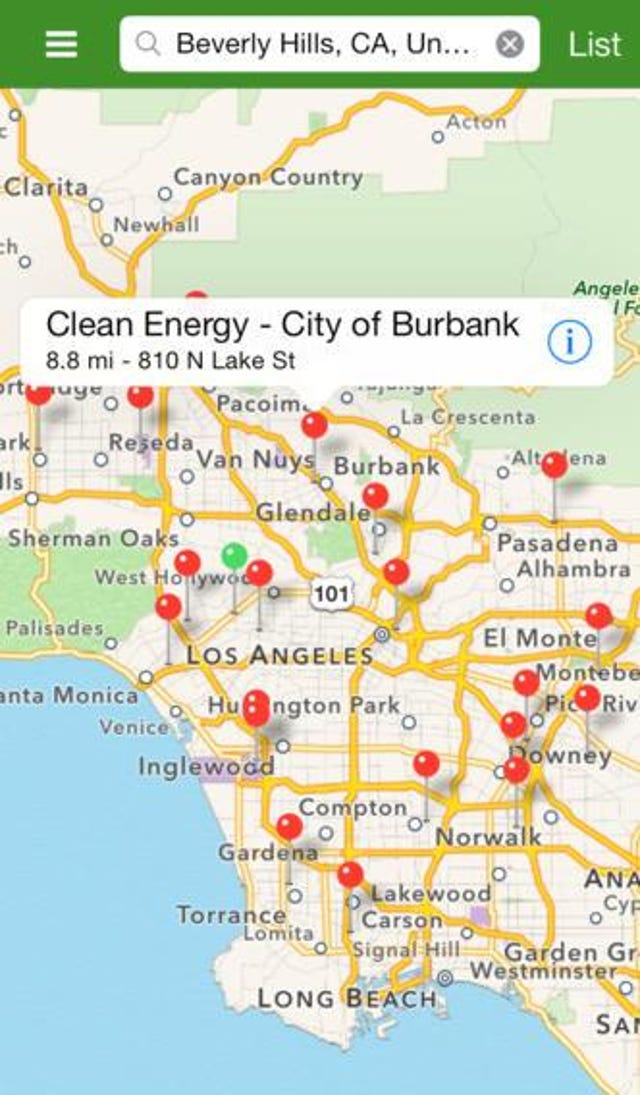
Task: Clear the search text
Action: 510,44
